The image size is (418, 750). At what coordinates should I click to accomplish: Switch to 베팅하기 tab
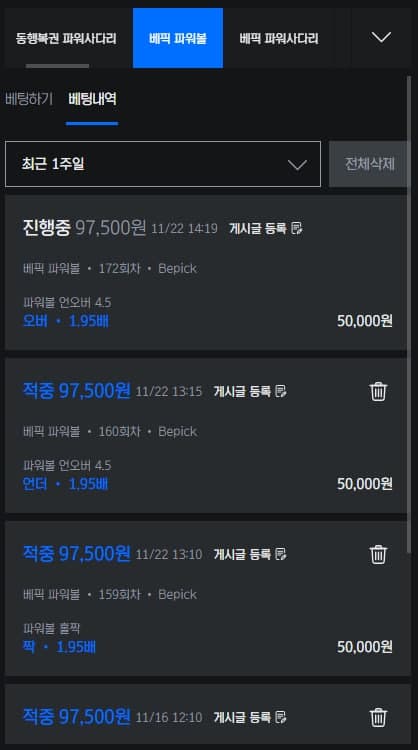coord(29,99)
